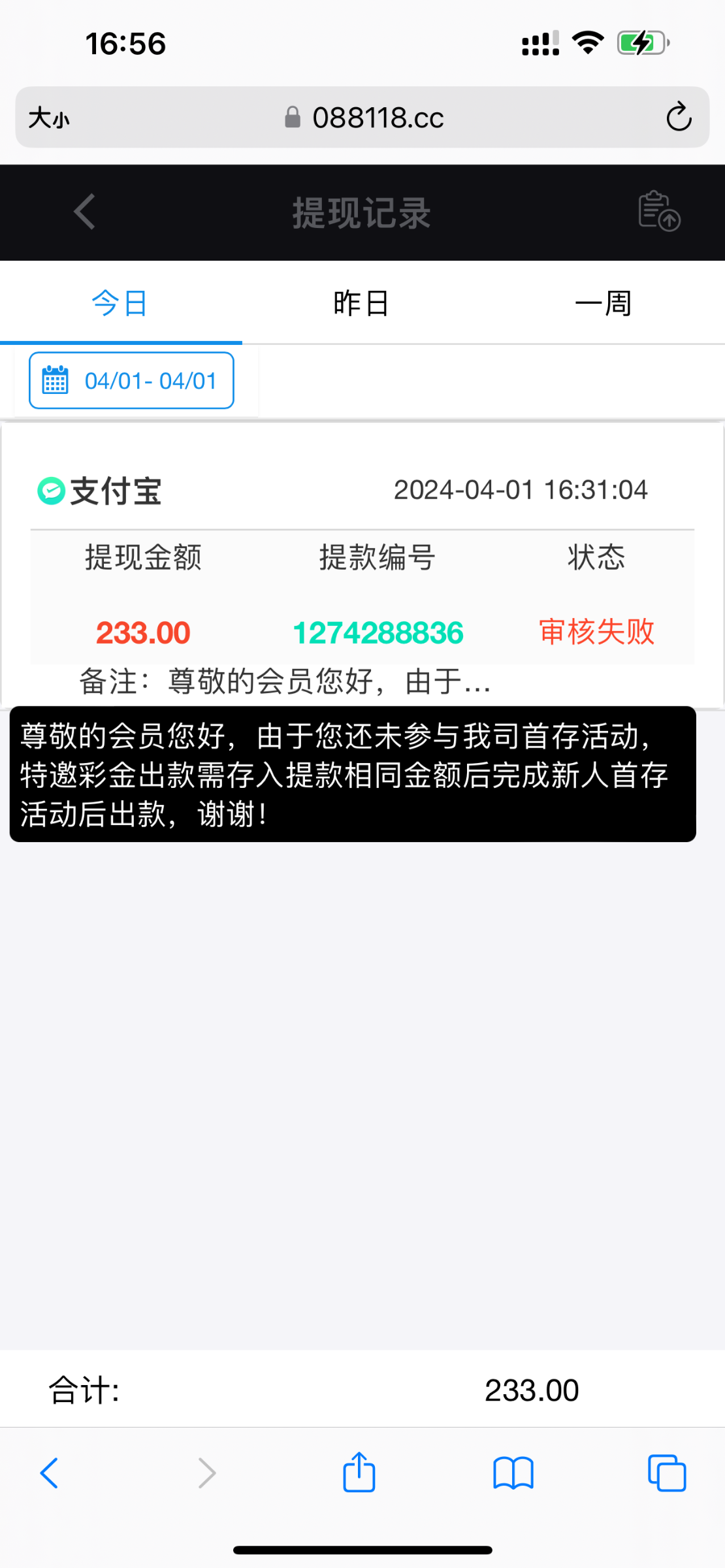This screenshot has width=725, height=1568.
Task: Switch to the 今日 tab
Action: tap(120, 303)
